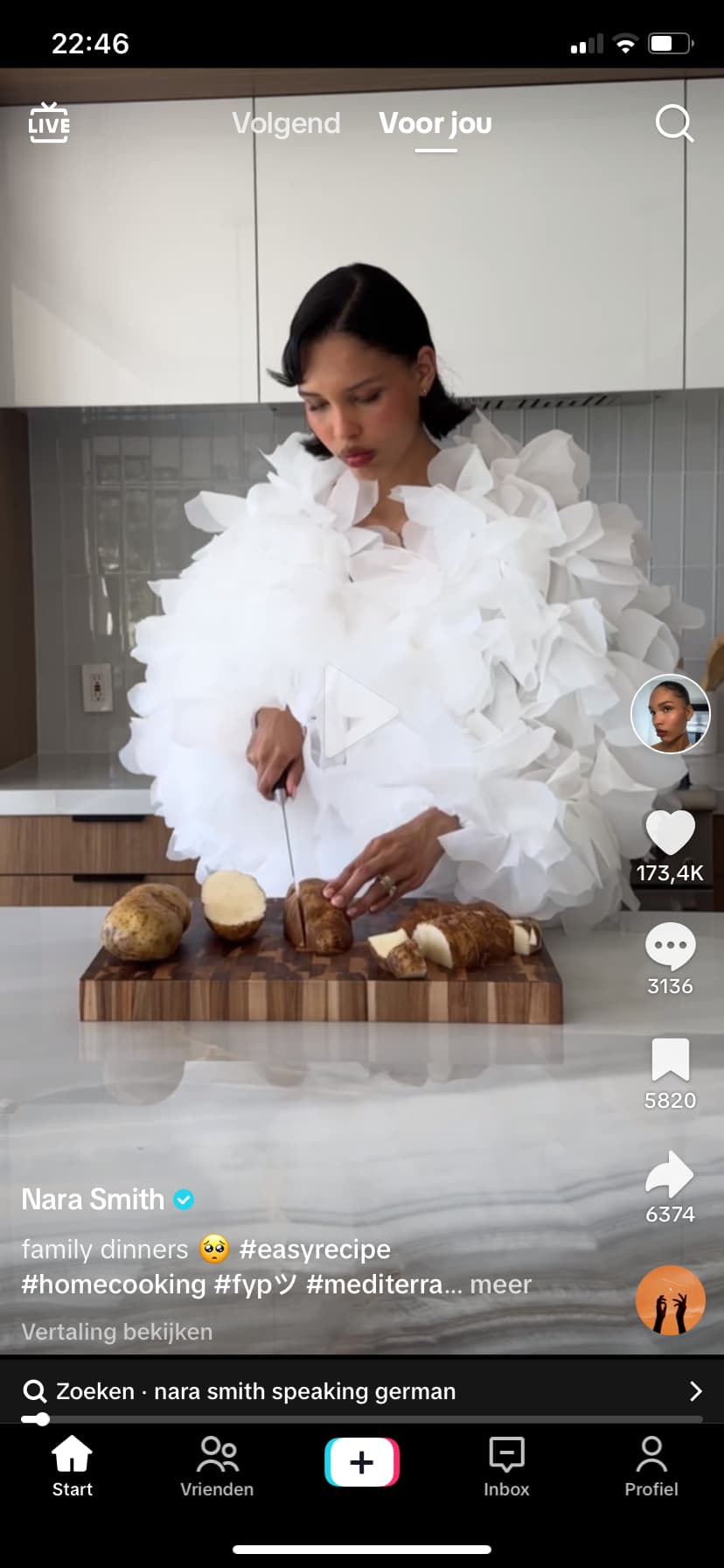Resume the paused video with play button
724x1568 pixels.
click(360, 711)
